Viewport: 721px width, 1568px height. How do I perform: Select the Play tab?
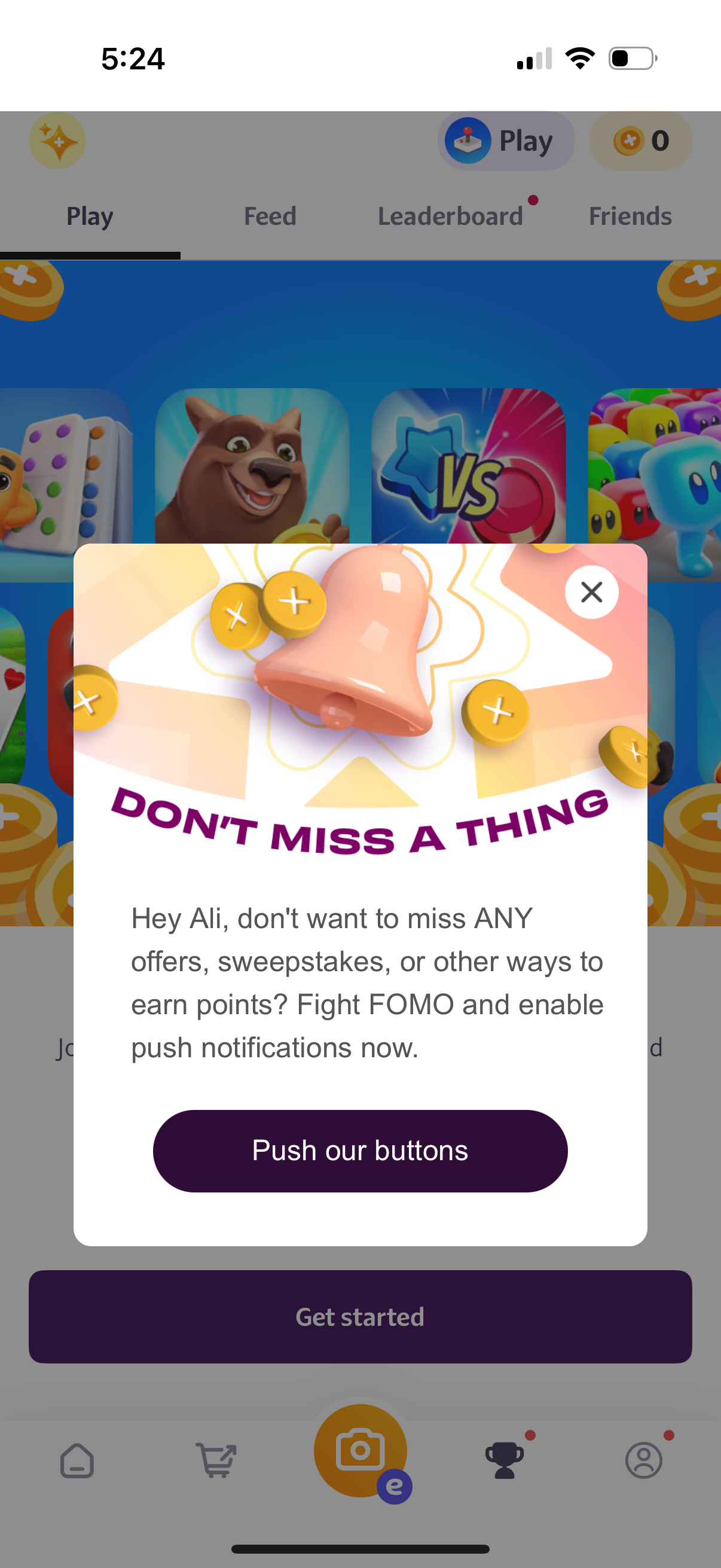pos(90,216)
